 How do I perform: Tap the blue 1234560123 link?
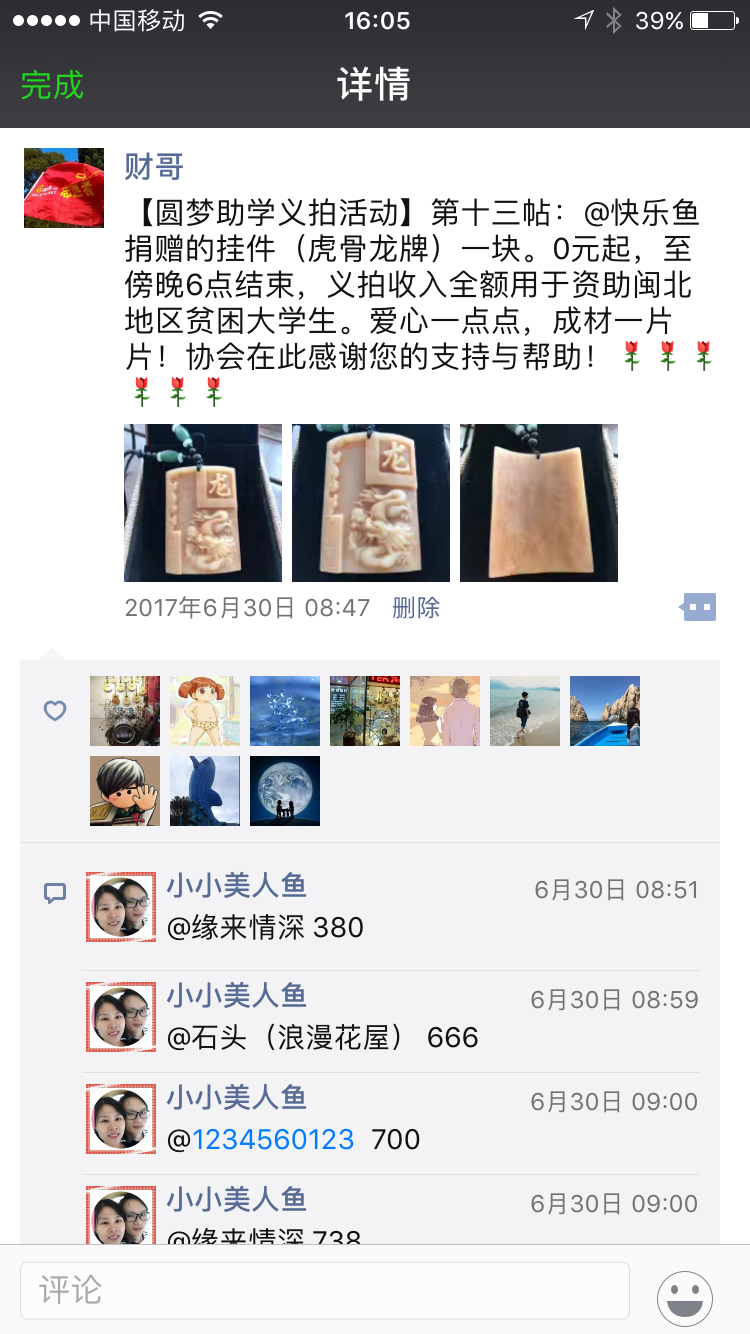pos(274,1140)
